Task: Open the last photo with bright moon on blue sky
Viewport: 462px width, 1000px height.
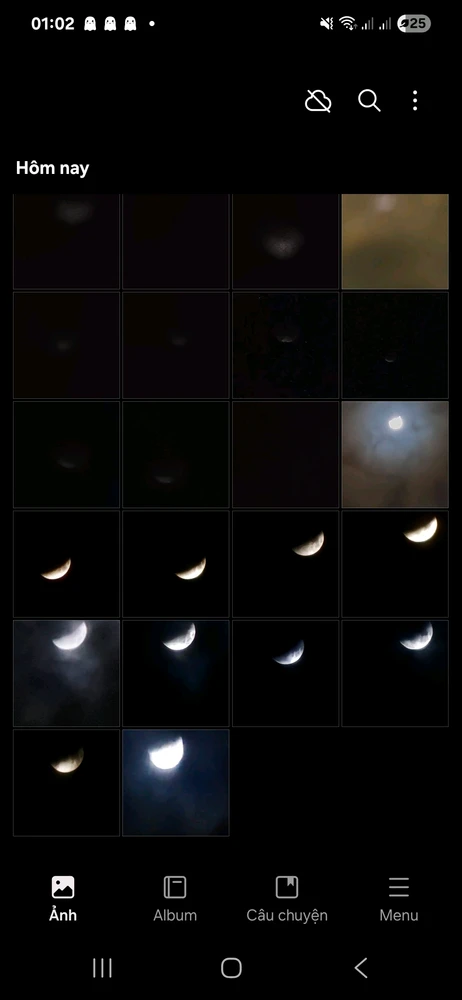Action: click(x=175, y=783)
